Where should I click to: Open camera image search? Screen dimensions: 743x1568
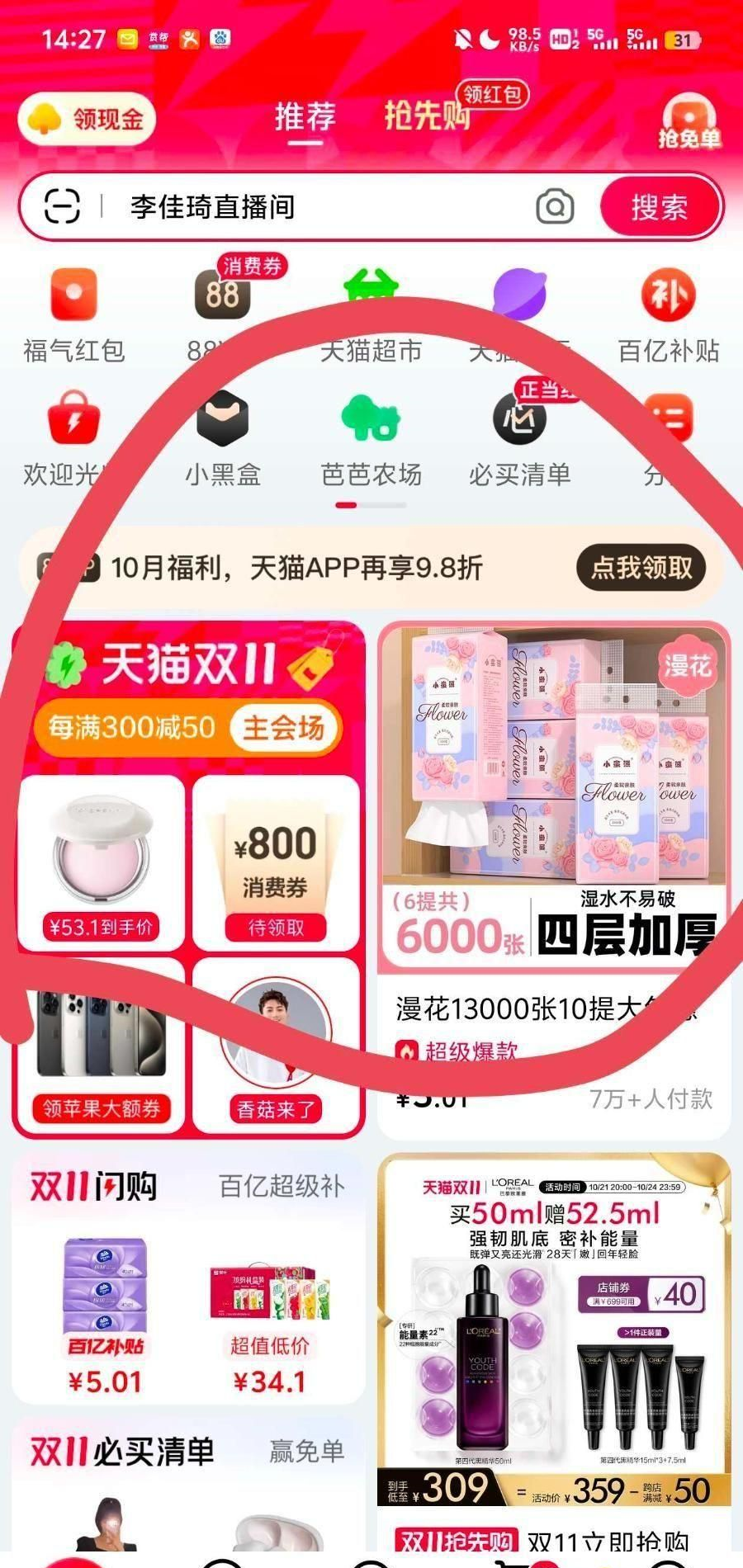tap(555, 206)
